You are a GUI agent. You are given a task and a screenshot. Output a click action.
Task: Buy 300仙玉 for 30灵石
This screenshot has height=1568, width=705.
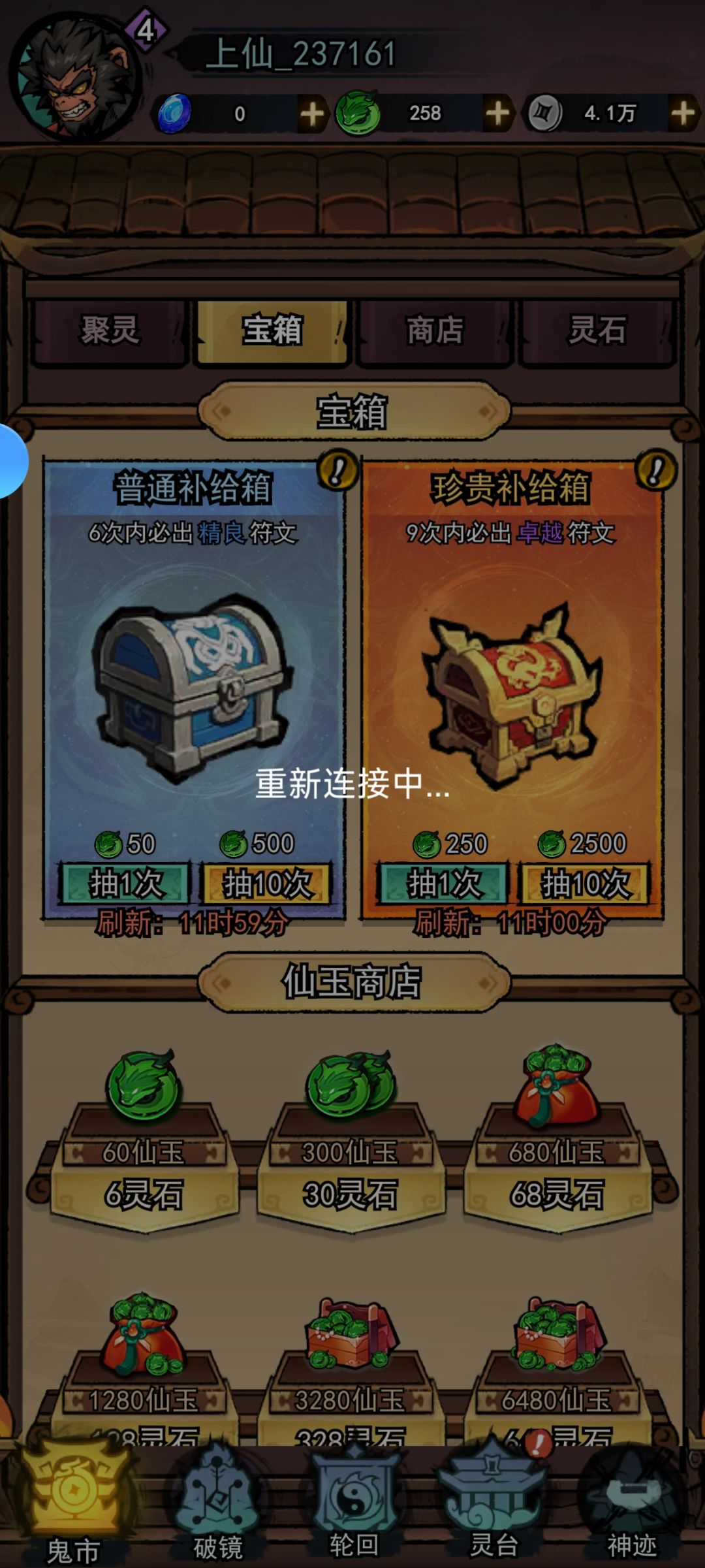351,1140
